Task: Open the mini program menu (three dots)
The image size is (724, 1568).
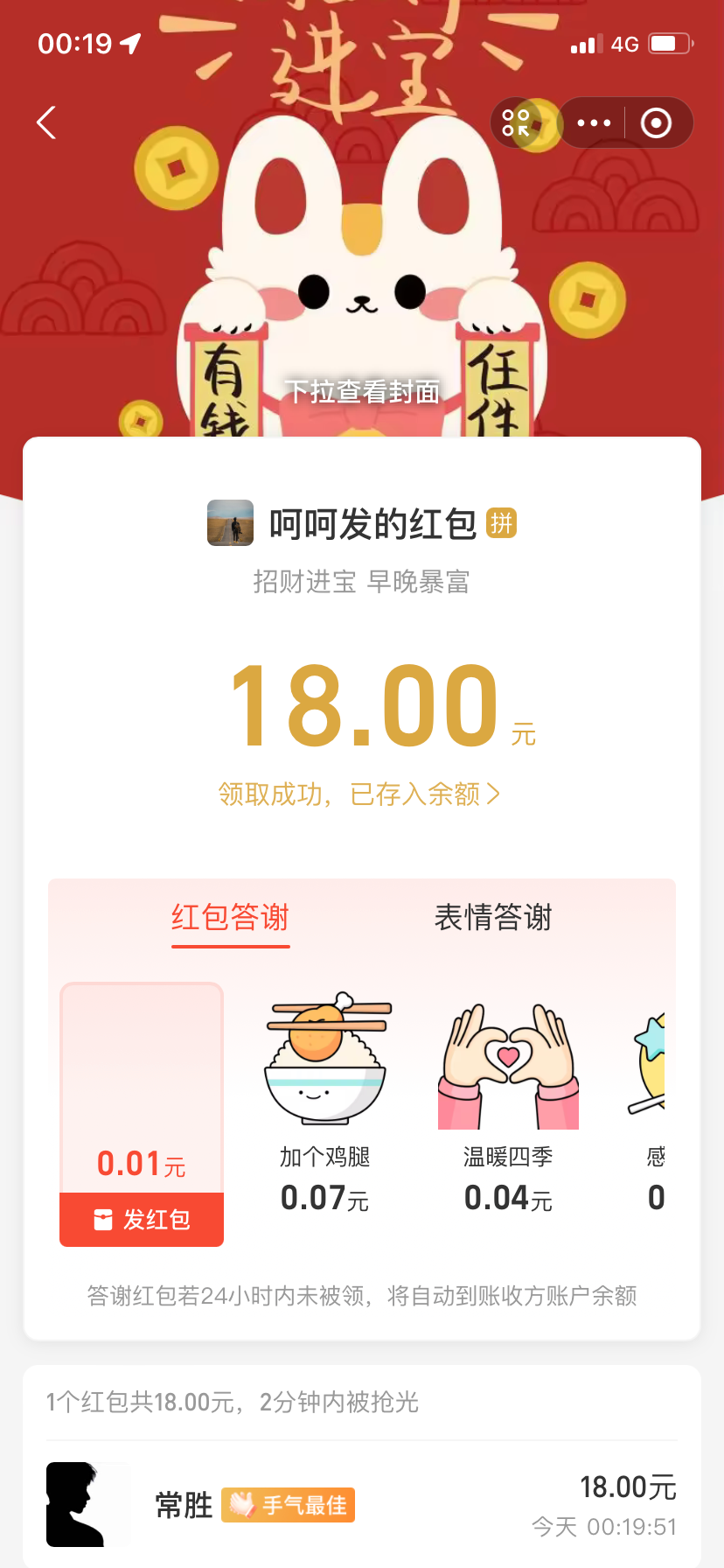Action: (x=594, y=122)
